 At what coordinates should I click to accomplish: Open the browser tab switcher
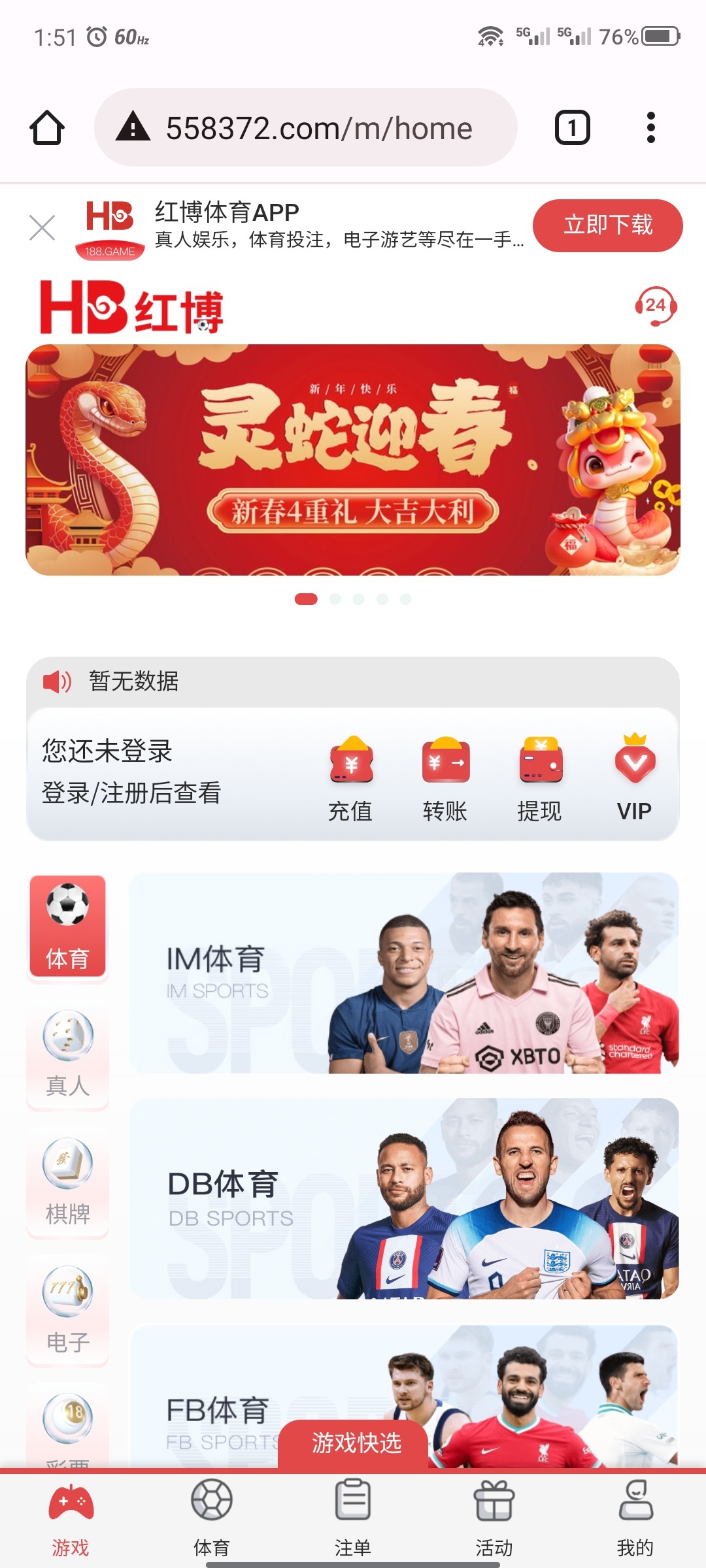572,127
